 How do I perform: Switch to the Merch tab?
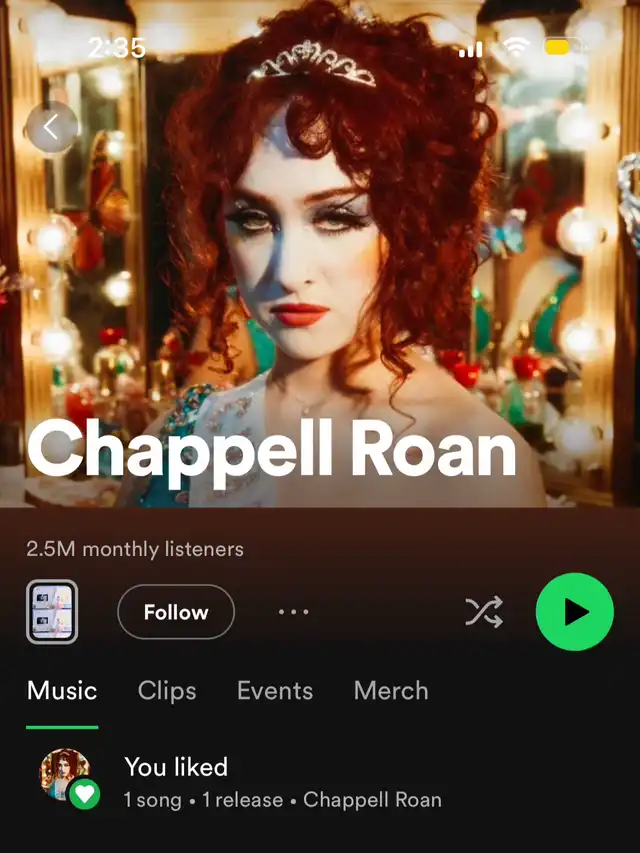(391, 691)
